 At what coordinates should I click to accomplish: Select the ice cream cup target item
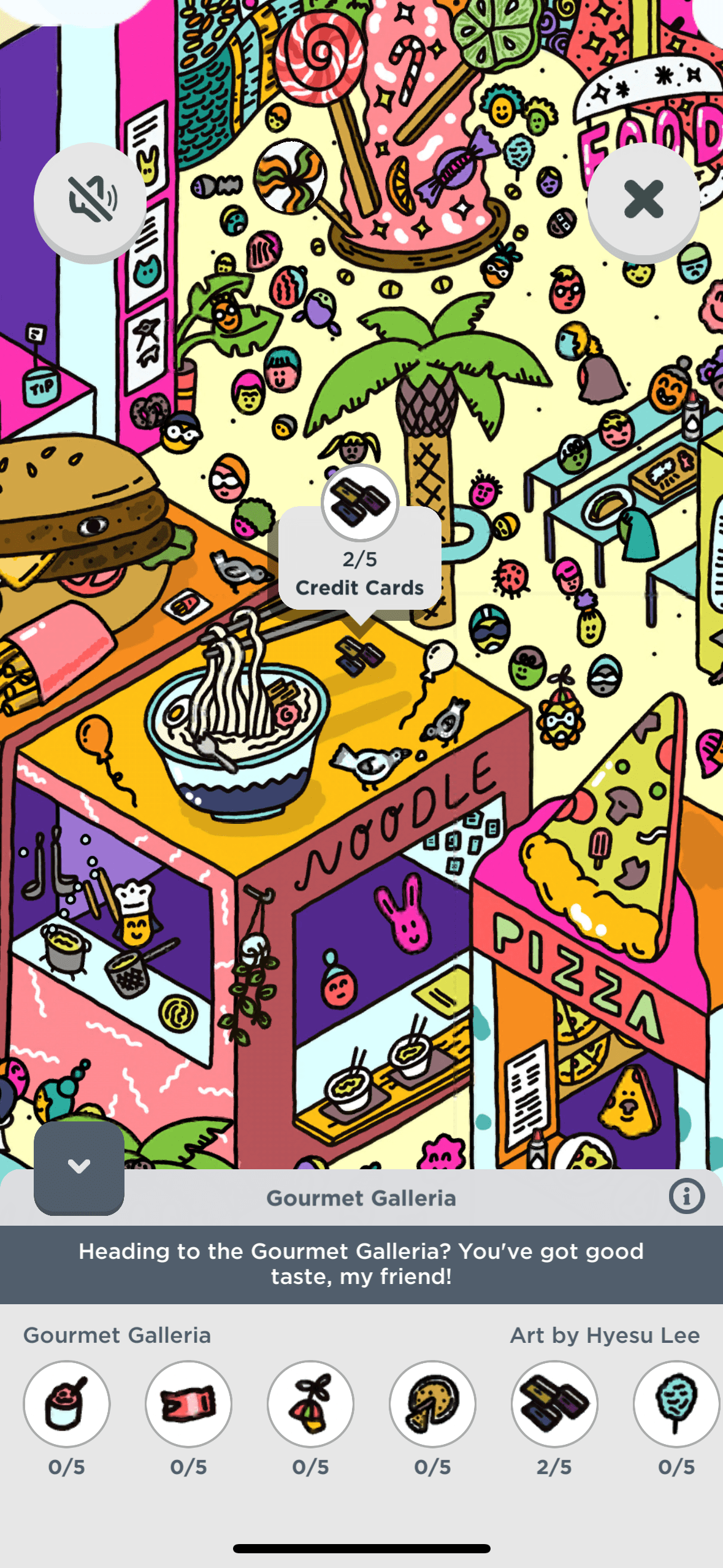click(x=67, y=1404)
